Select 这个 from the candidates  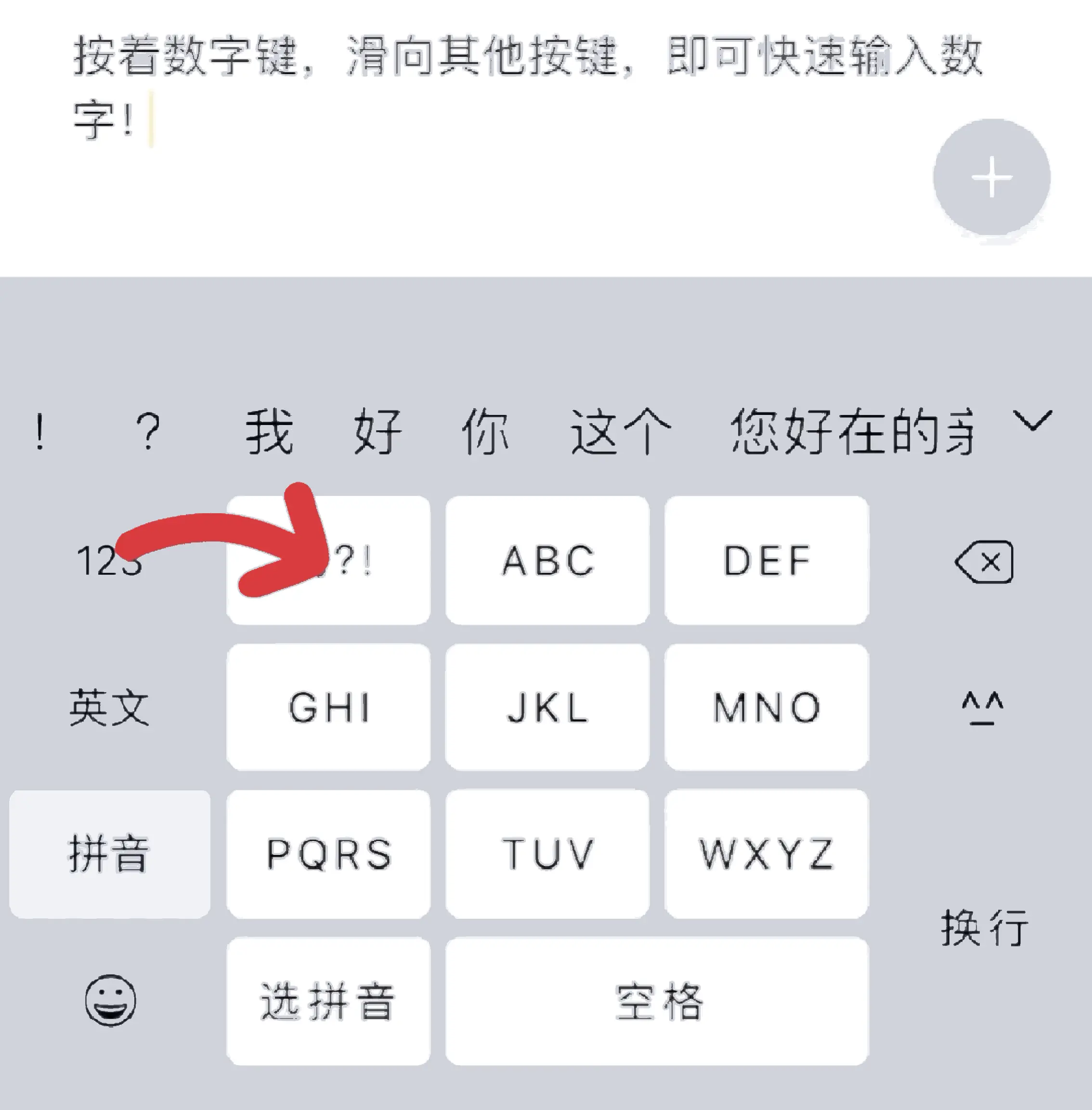(x=619, y=430)
